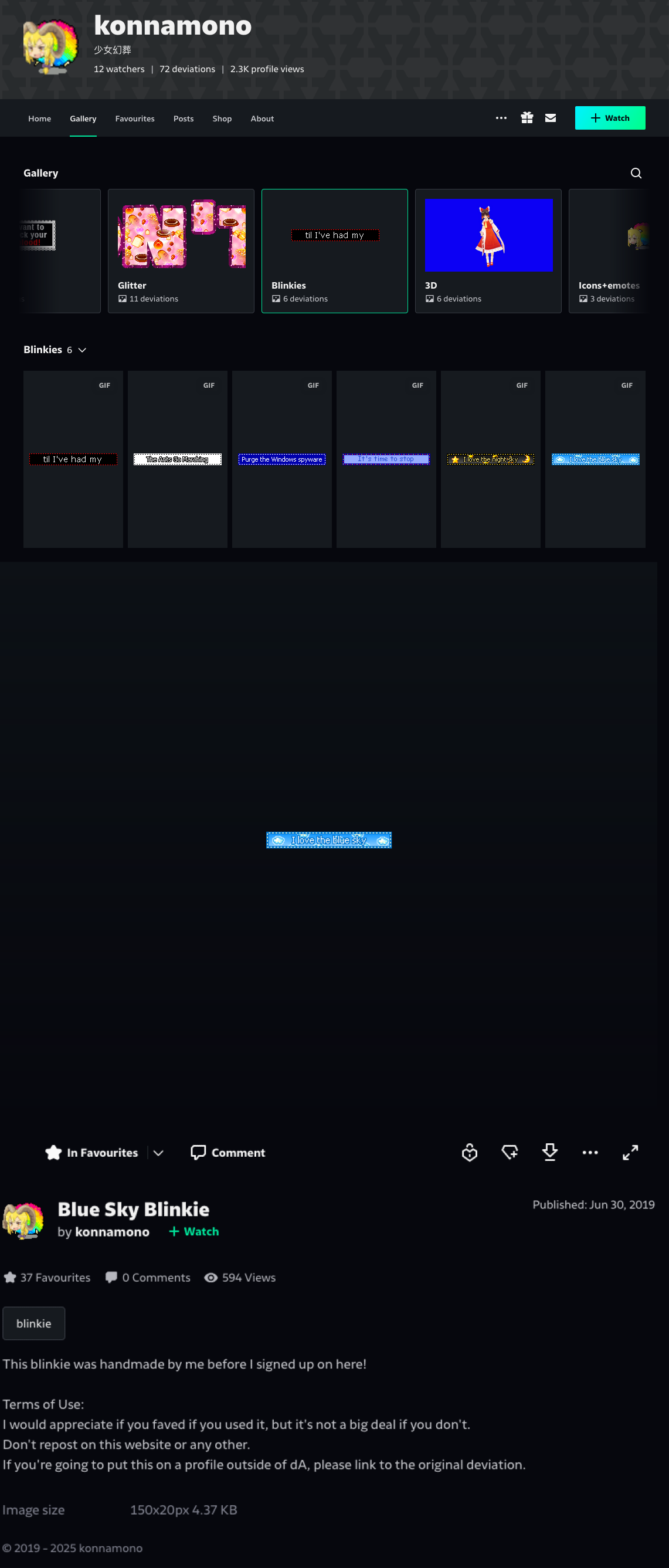Switch to the Favourites tab
The image size is (669, 1568).
[x=134, y=118]
